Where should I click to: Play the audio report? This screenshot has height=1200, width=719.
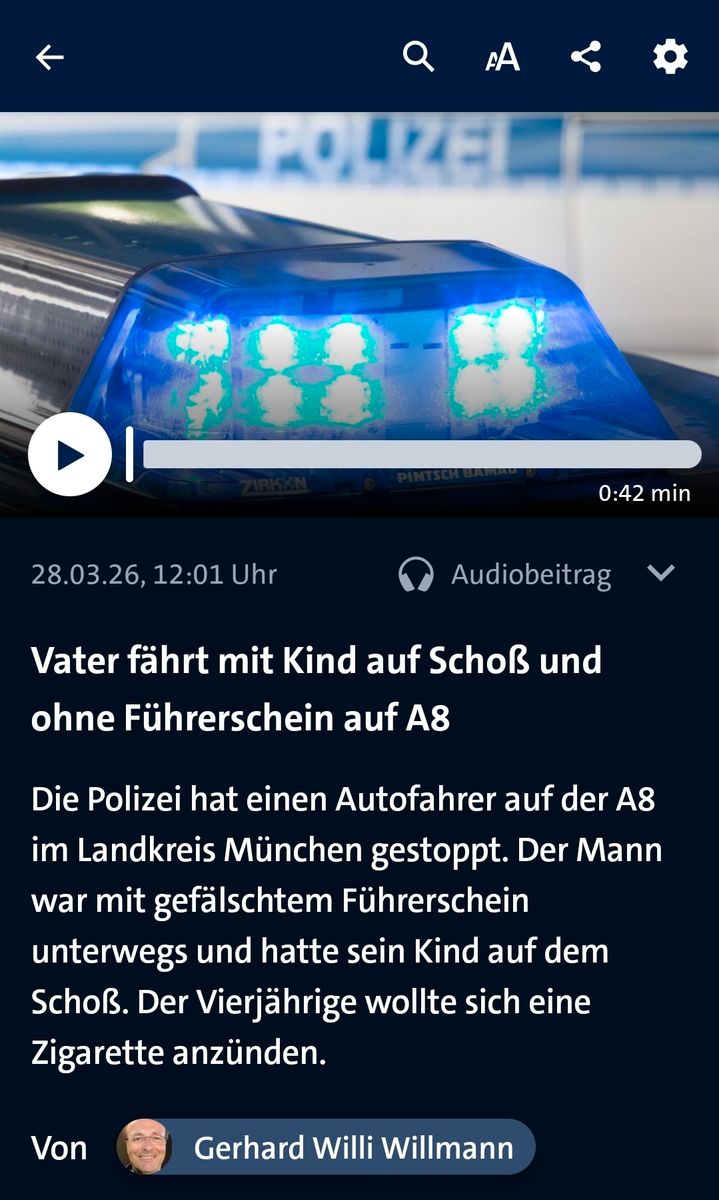coord(70,455)
